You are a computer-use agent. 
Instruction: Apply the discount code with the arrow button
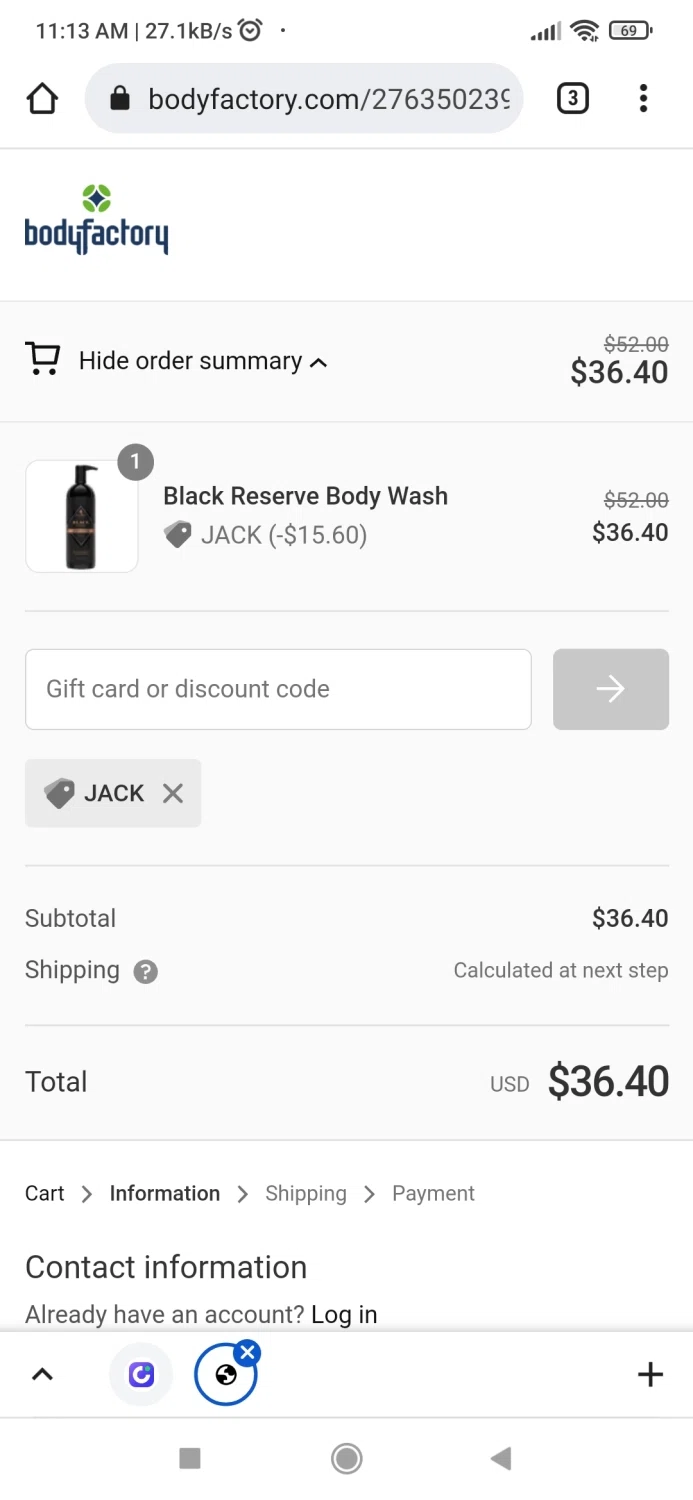[x=610, y=689]
